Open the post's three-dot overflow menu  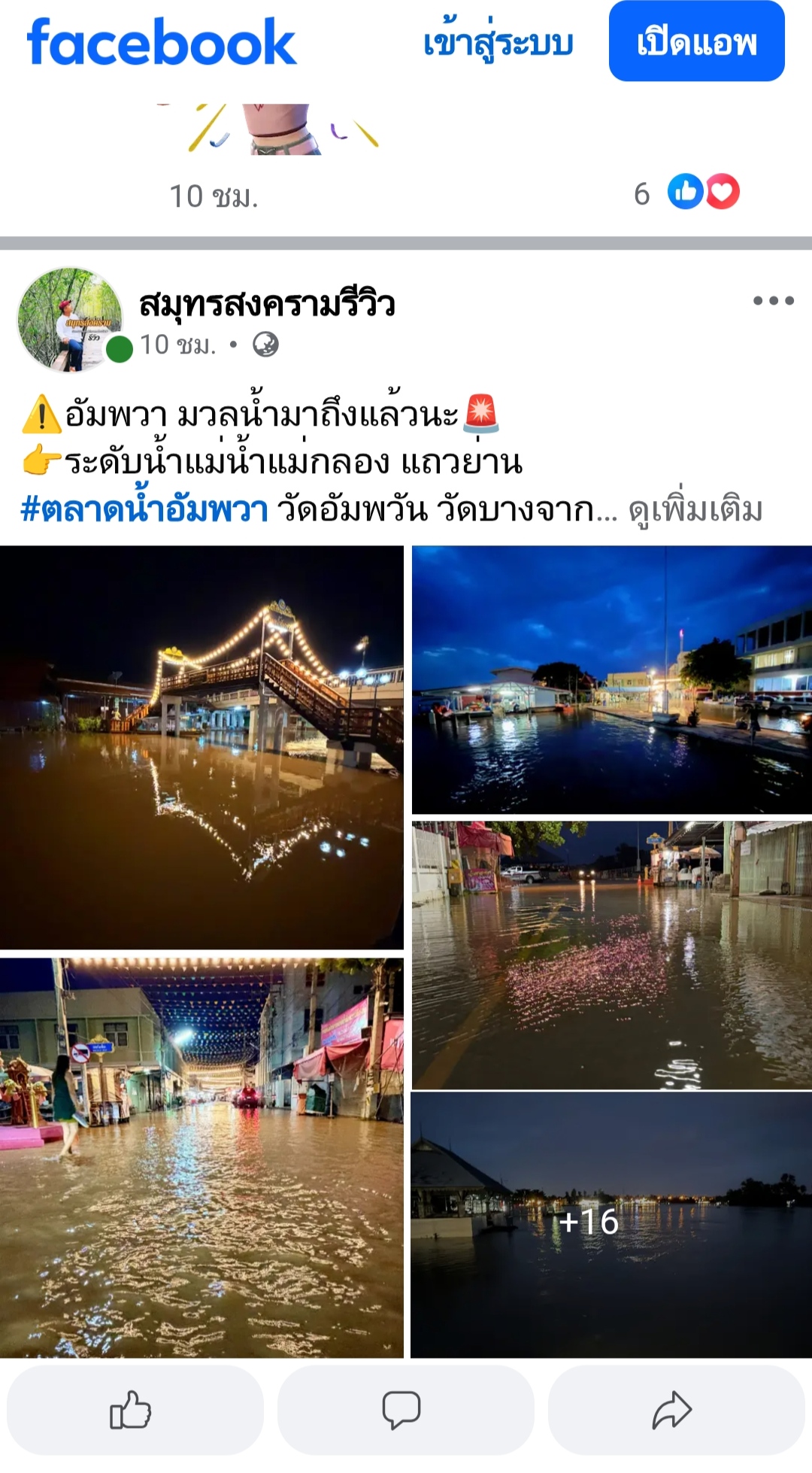[774, 301]
